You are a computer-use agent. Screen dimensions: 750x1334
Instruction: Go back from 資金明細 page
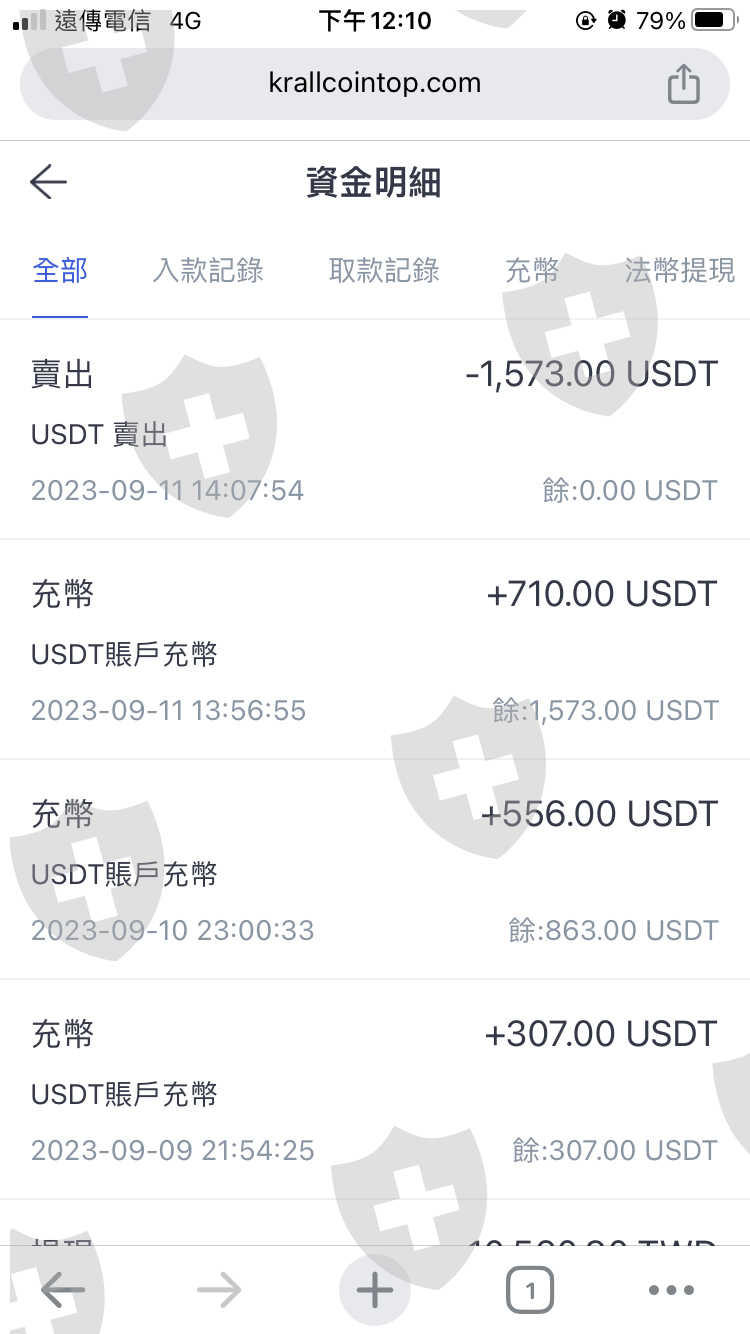(48, 182)
